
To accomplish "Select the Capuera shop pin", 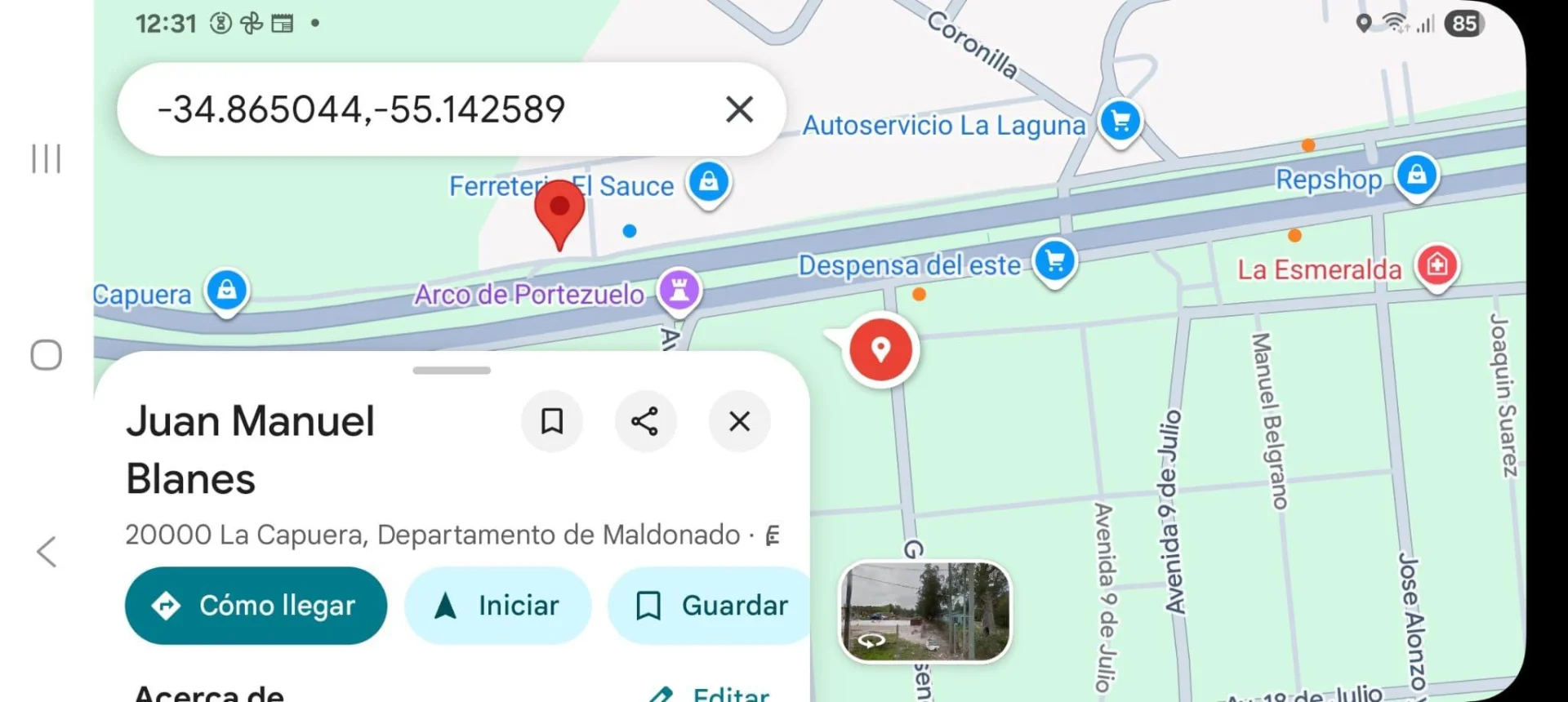I will point(226,291).
